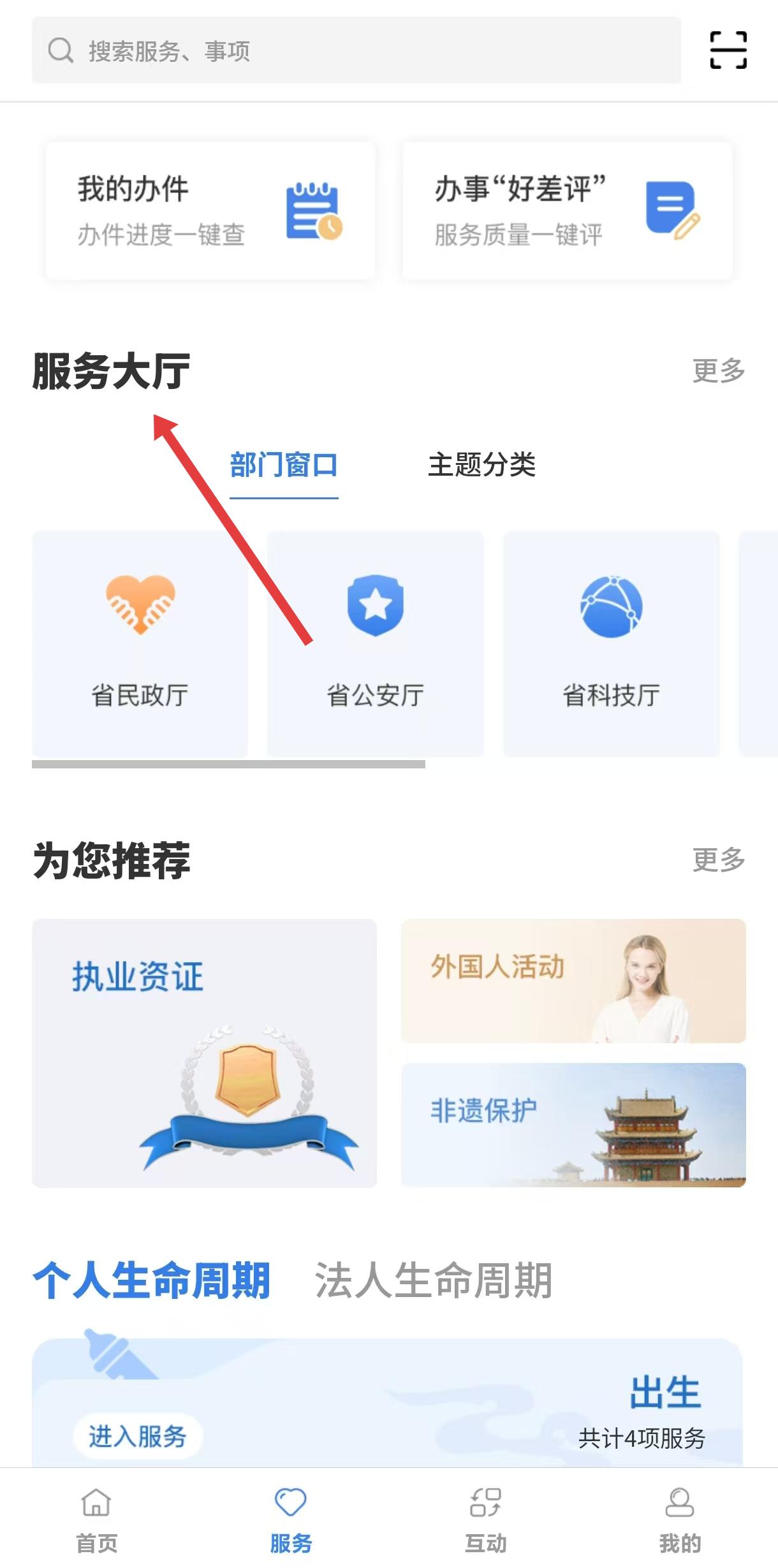The height and width of the screenshot is (1568, 778).
Task: Open 我的办件 progress card
Action: click(x=210, y=211)
